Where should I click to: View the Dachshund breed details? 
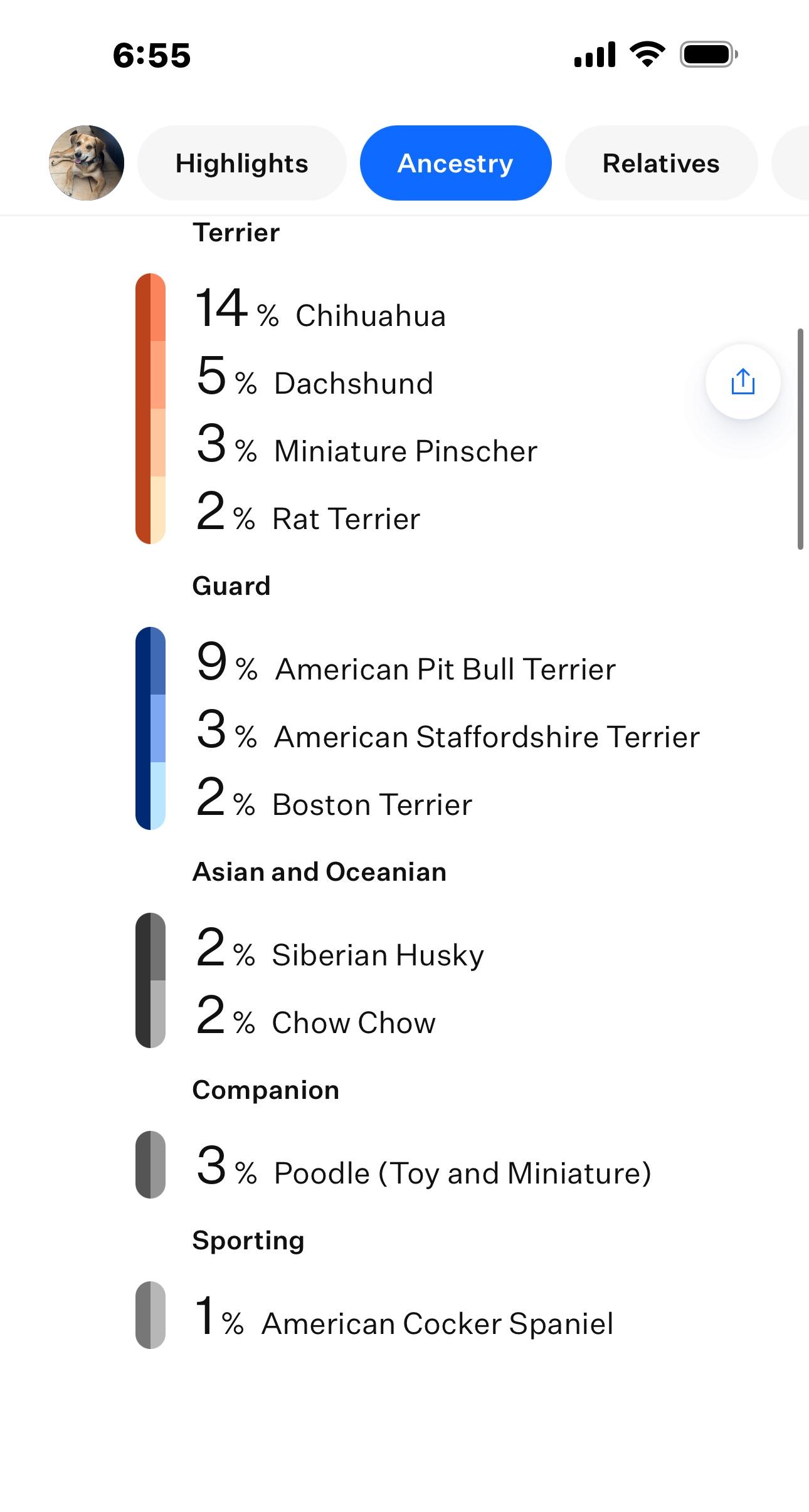[314, 375]
